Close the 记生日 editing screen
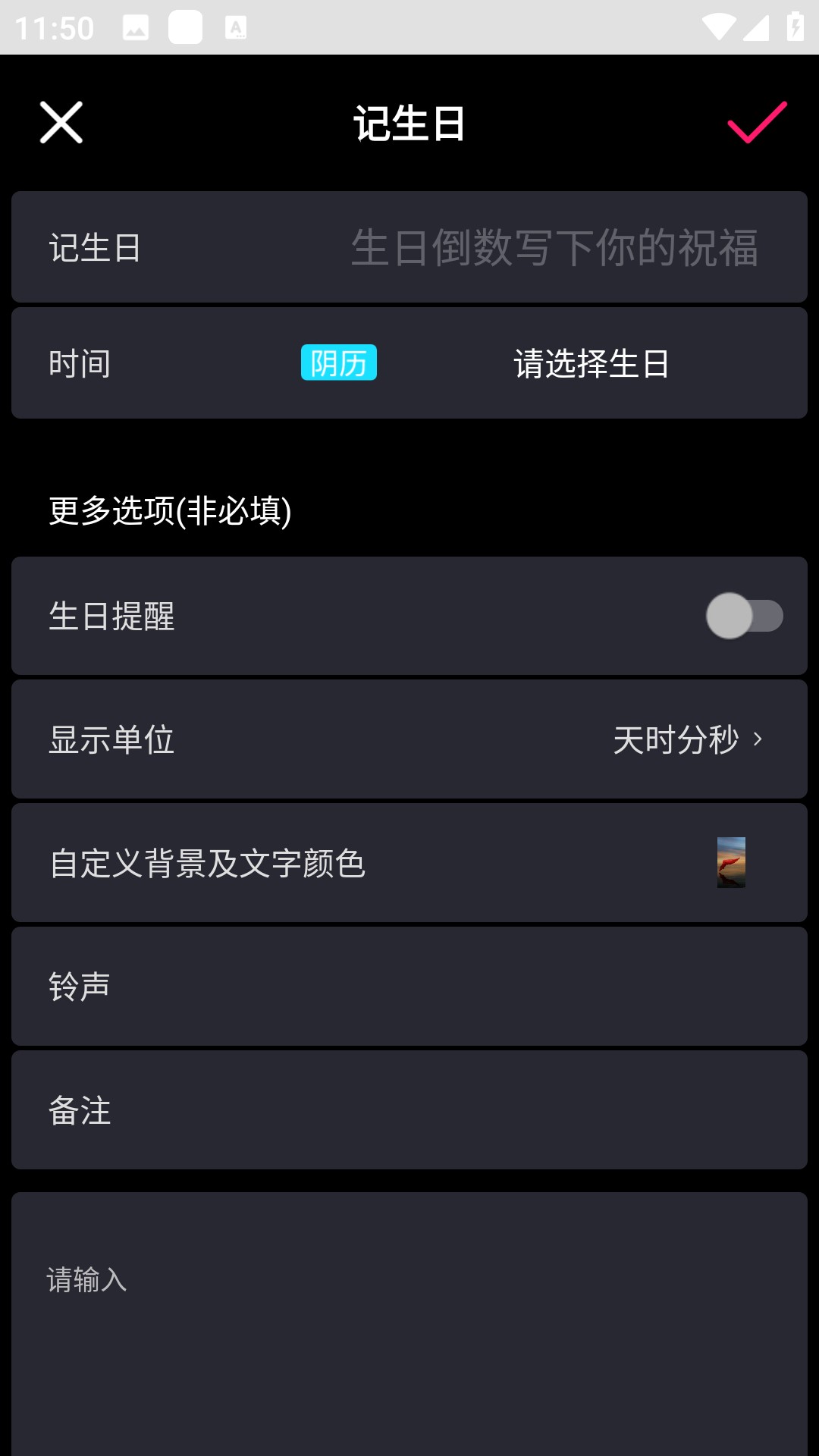 61,124
